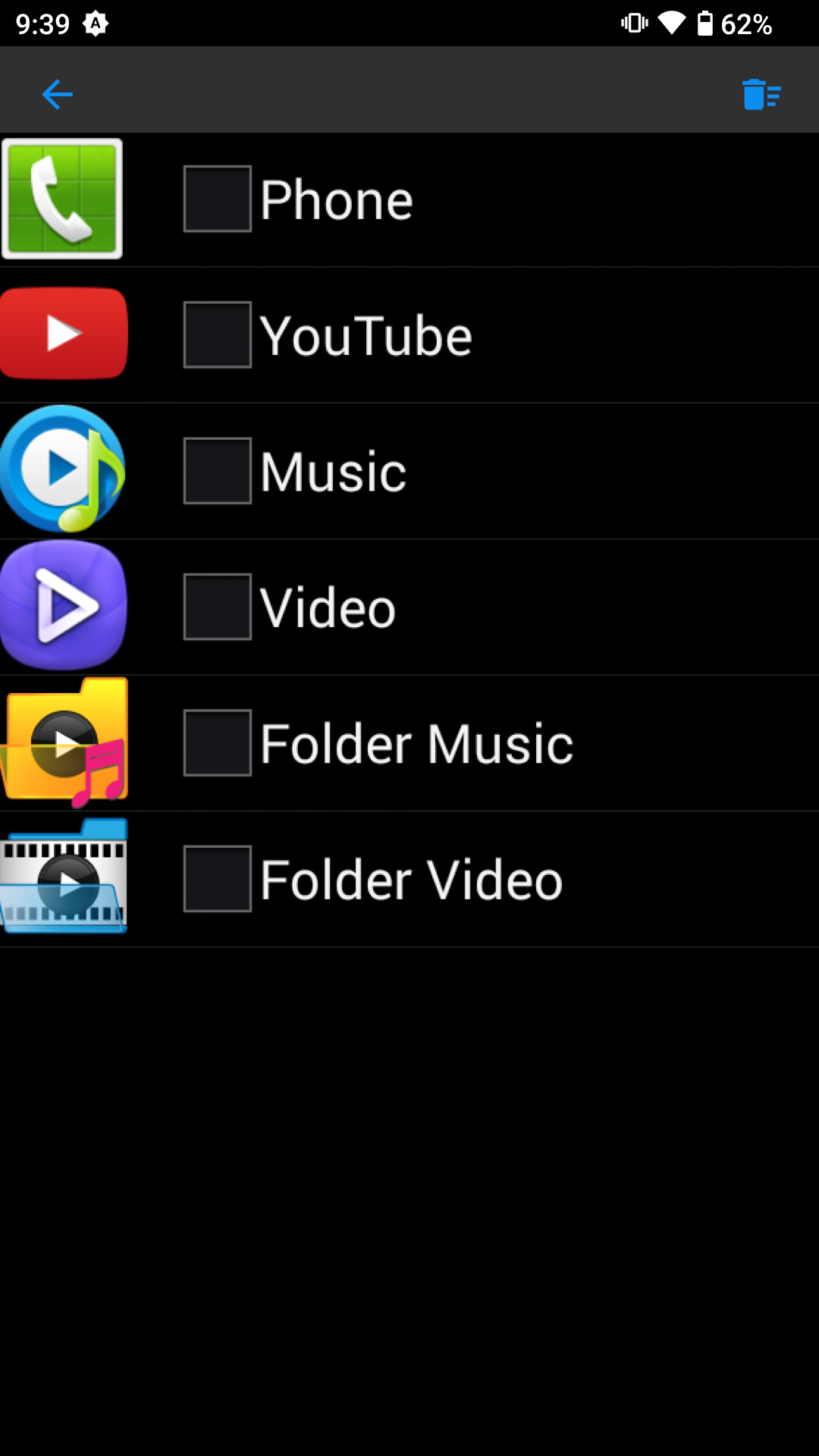819x1456 pixels.
Task: Tap the Phone app icon
Action: pos(62,198)
